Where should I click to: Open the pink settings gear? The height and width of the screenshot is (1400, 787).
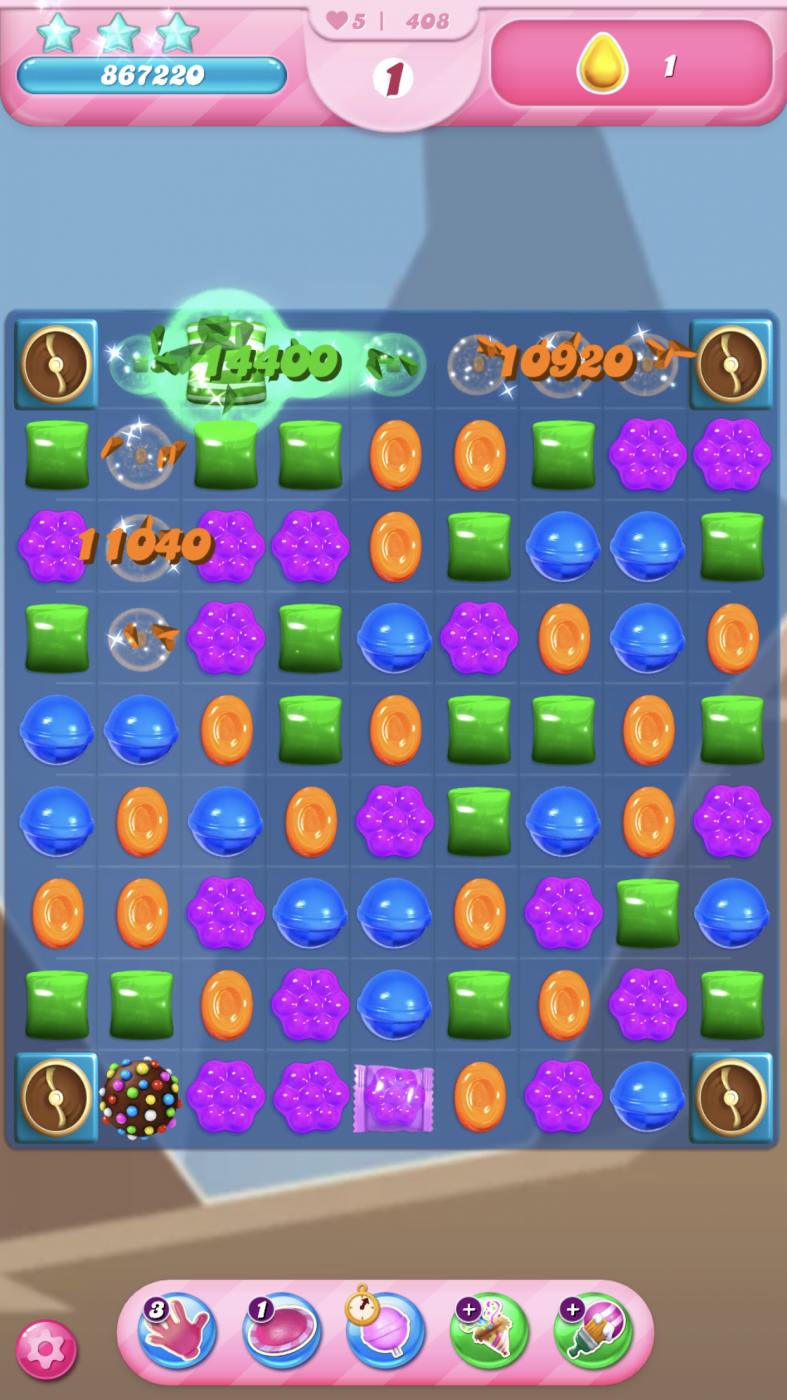click(x=45, y=1349)
